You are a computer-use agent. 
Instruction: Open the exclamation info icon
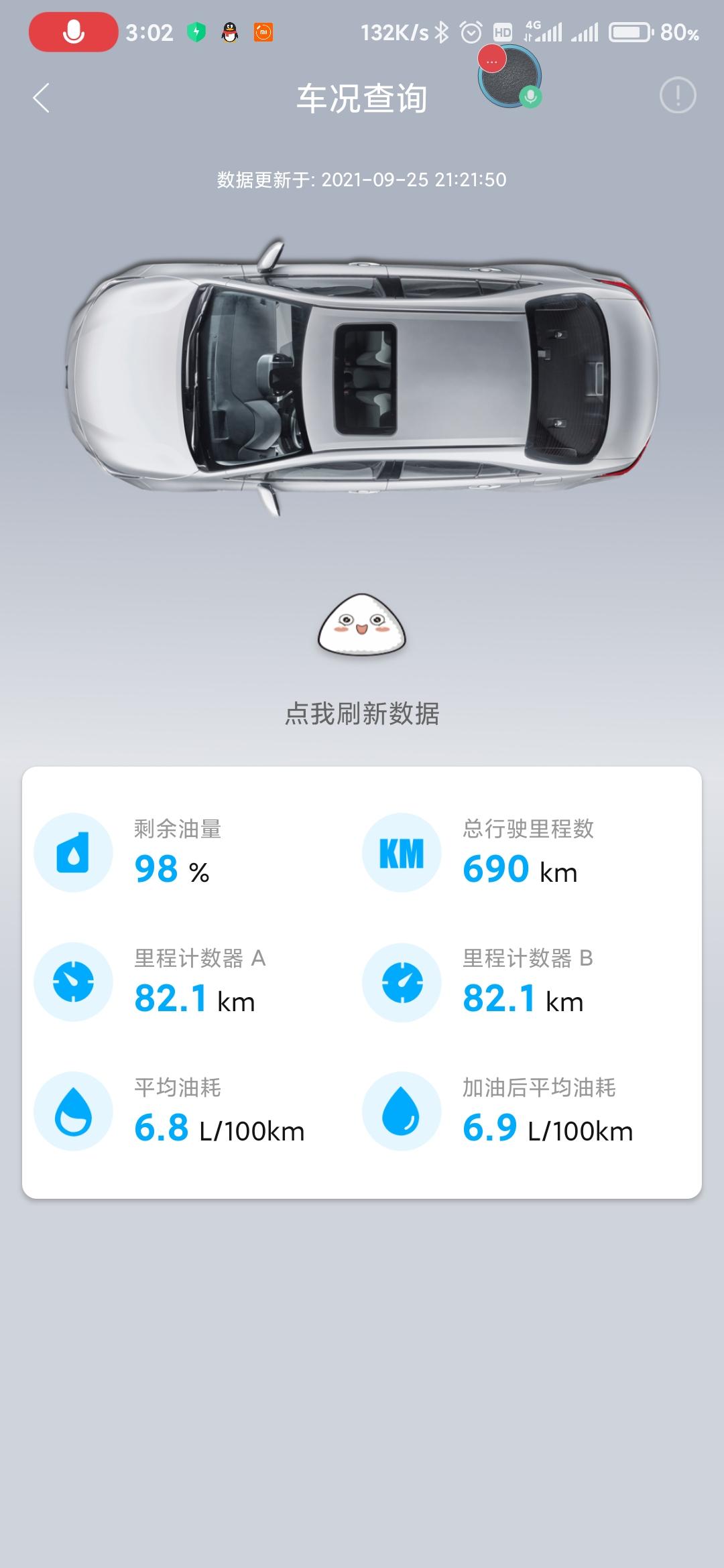[678, 96]
